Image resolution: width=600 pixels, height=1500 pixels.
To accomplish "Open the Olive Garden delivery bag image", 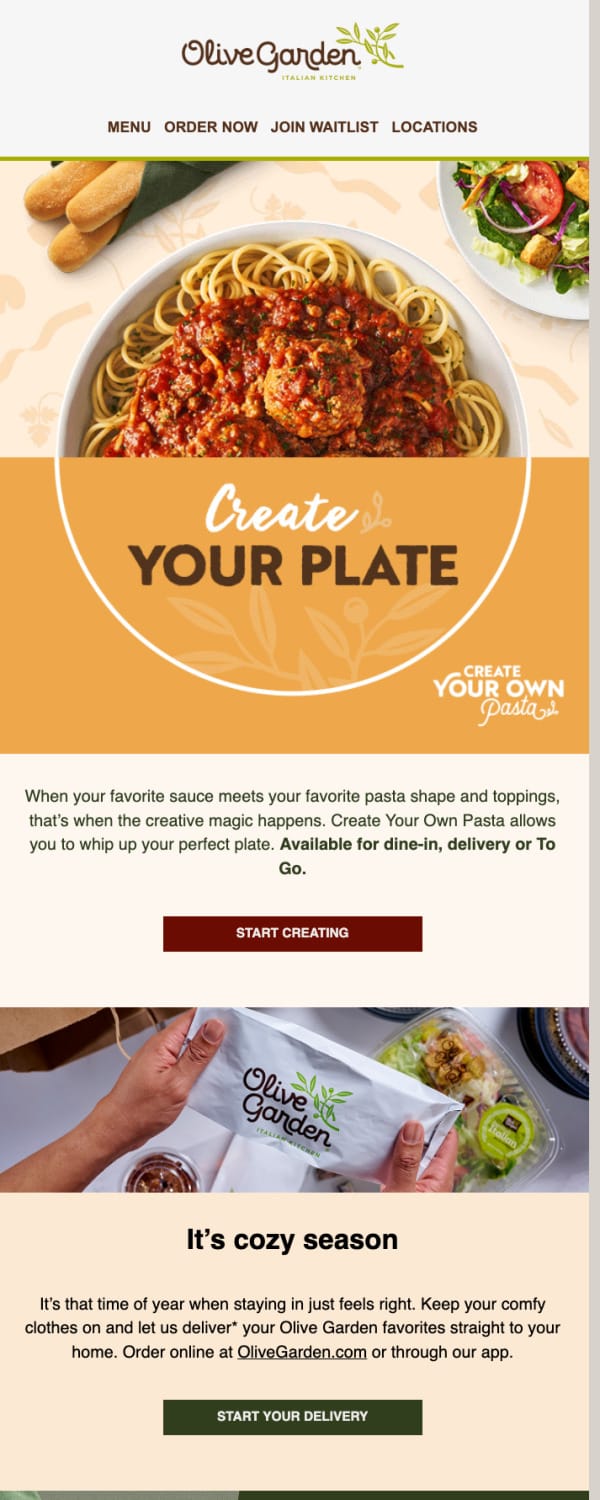I will coord(293,1099).
